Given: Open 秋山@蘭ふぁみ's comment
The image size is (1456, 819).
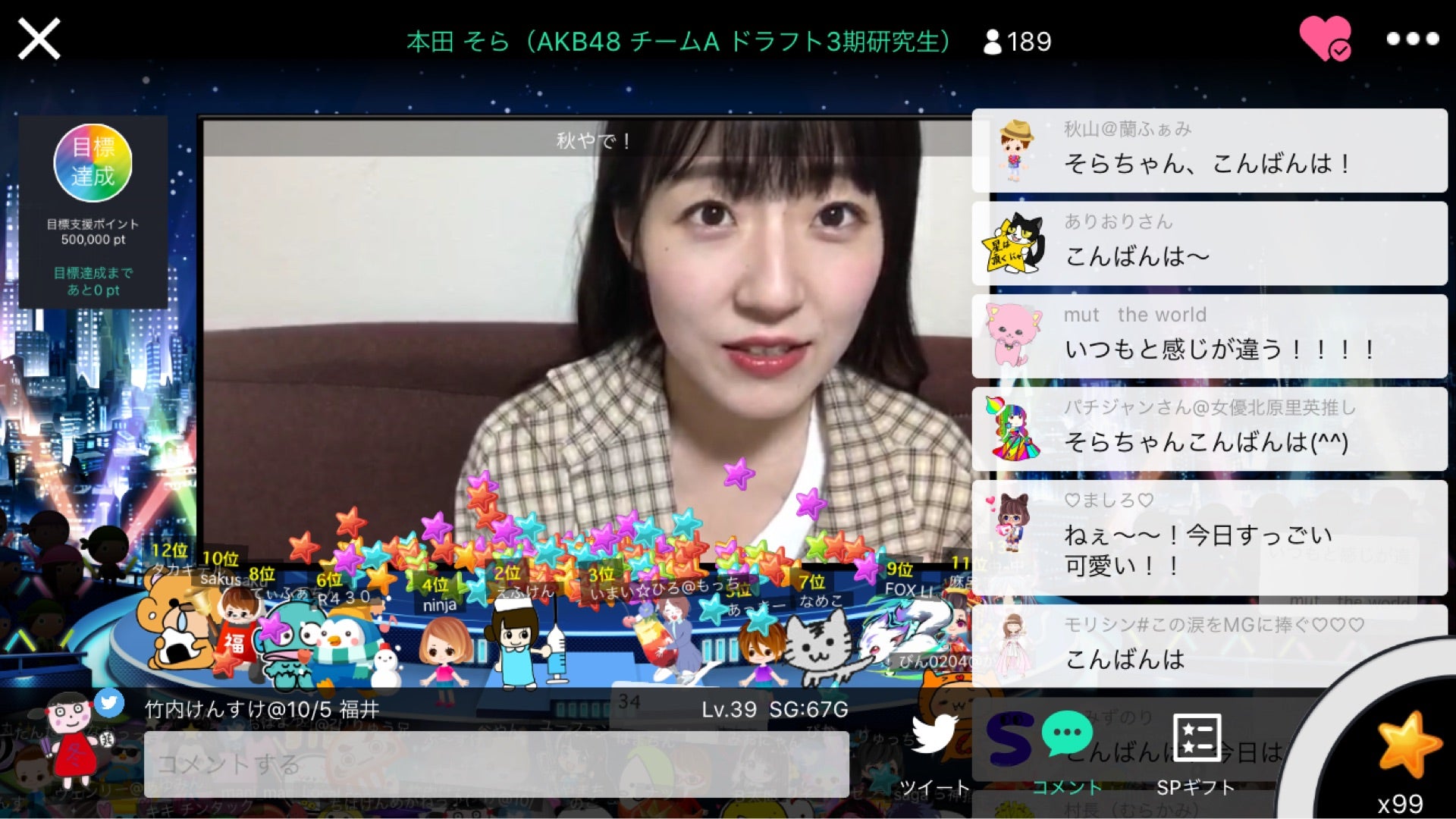Looking at the screenshot, I should [x=1209, y=151].
